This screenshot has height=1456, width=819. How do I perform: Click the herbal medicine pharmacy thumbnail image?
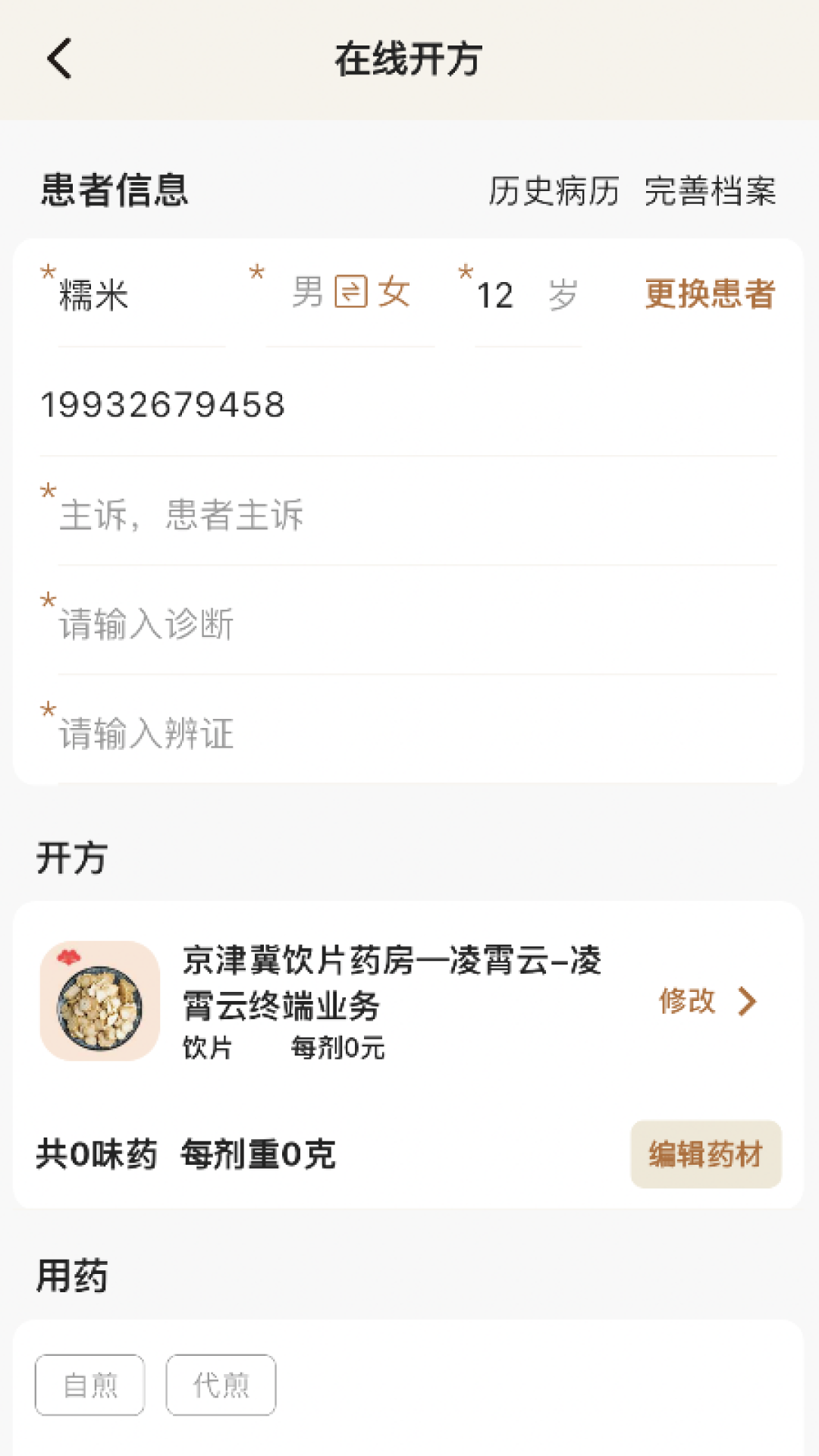(99, 999)
